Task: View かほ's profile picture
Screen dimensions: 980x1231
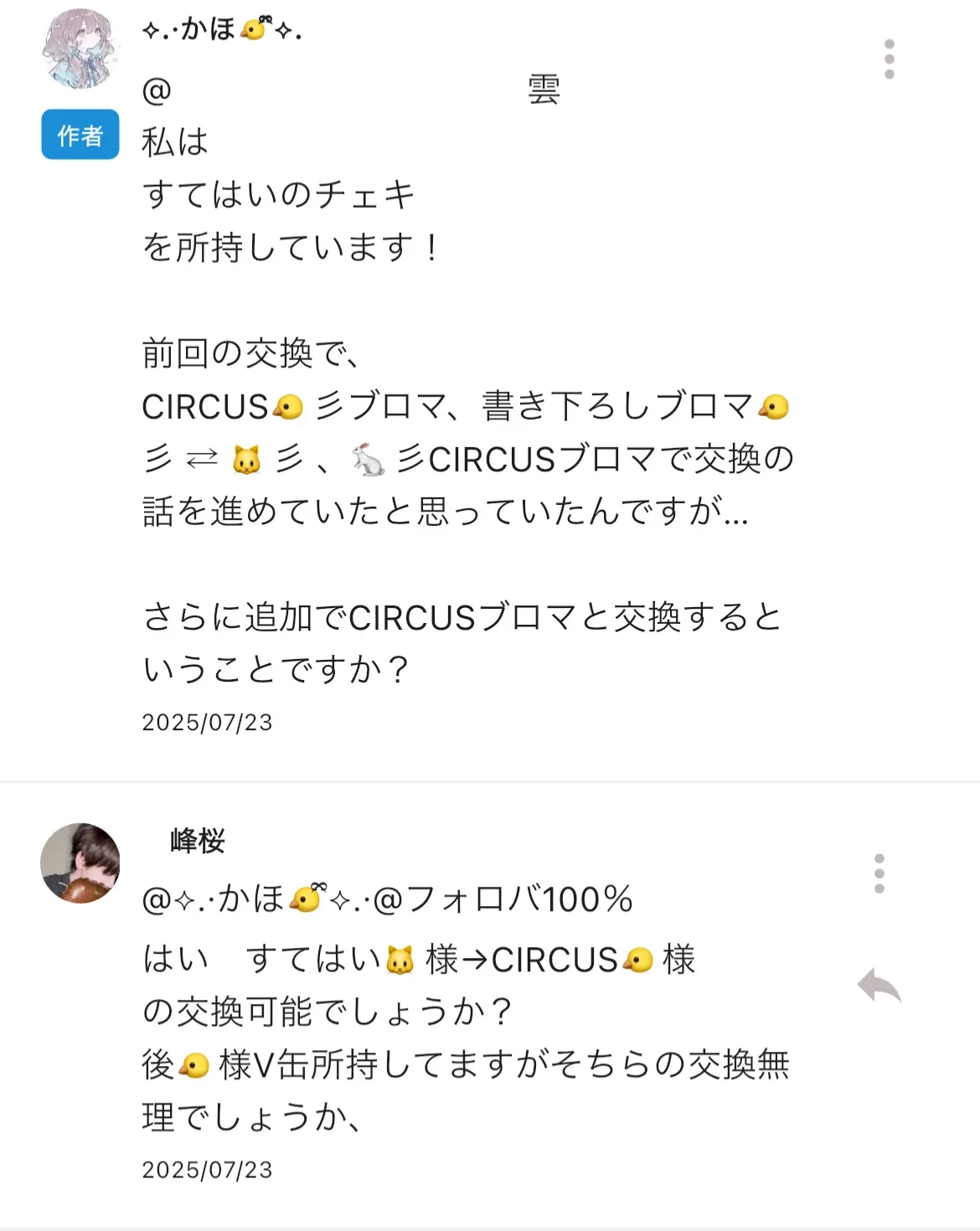Action: coord(80,49)
